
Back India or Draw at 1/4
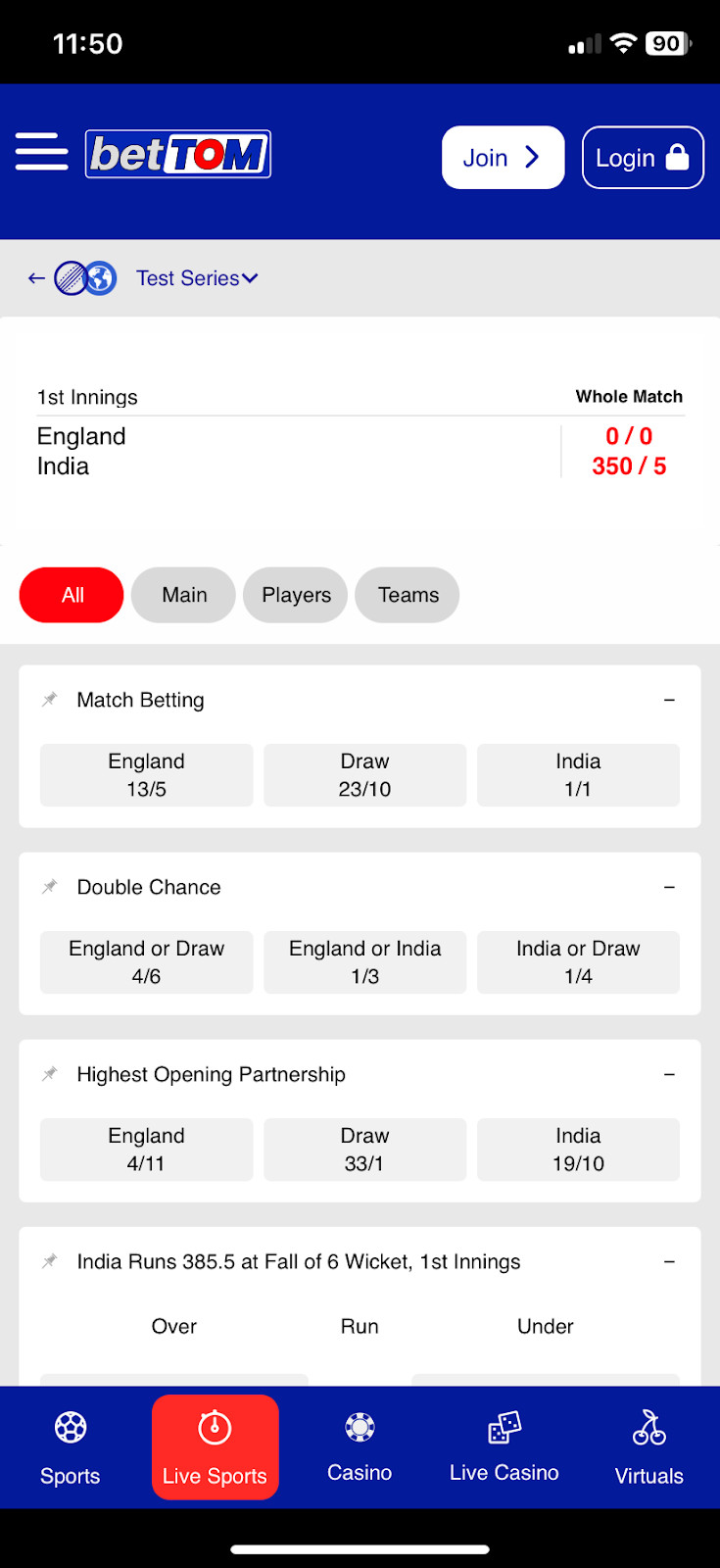click(578, 962)
